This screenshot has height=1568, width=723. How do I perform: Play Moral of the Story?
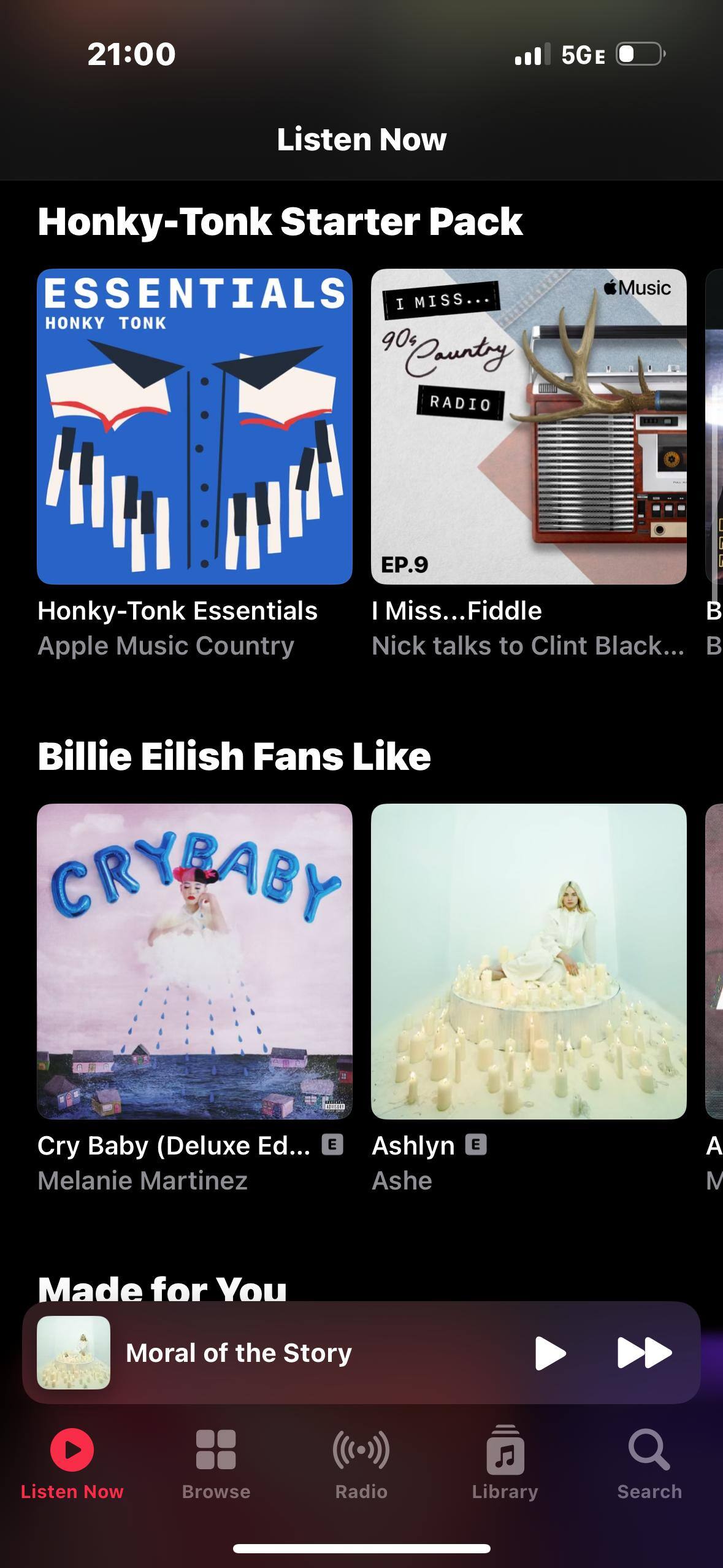pyautogui.click(x=549, y=1353)
